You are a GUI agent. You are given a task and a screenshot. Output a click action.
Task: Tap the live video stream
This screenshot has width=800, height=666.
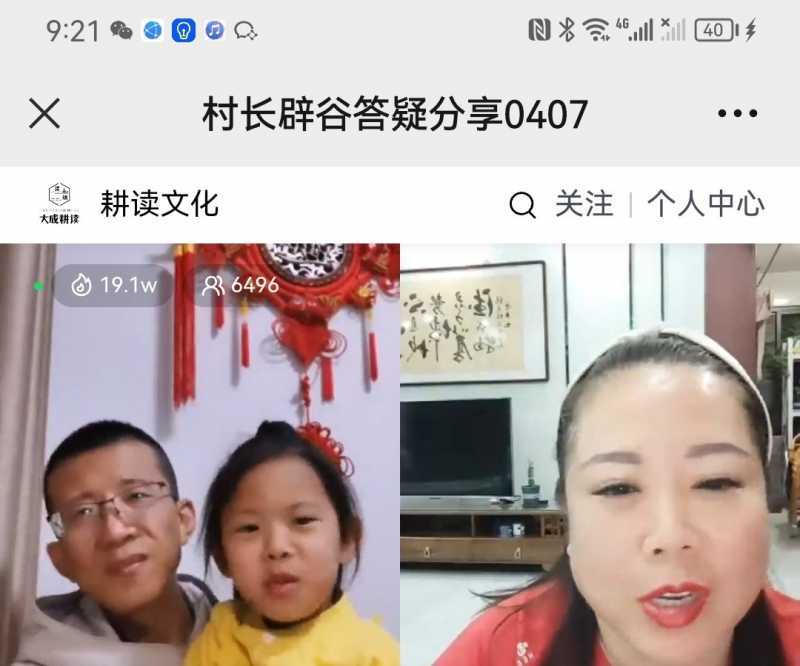400,470
